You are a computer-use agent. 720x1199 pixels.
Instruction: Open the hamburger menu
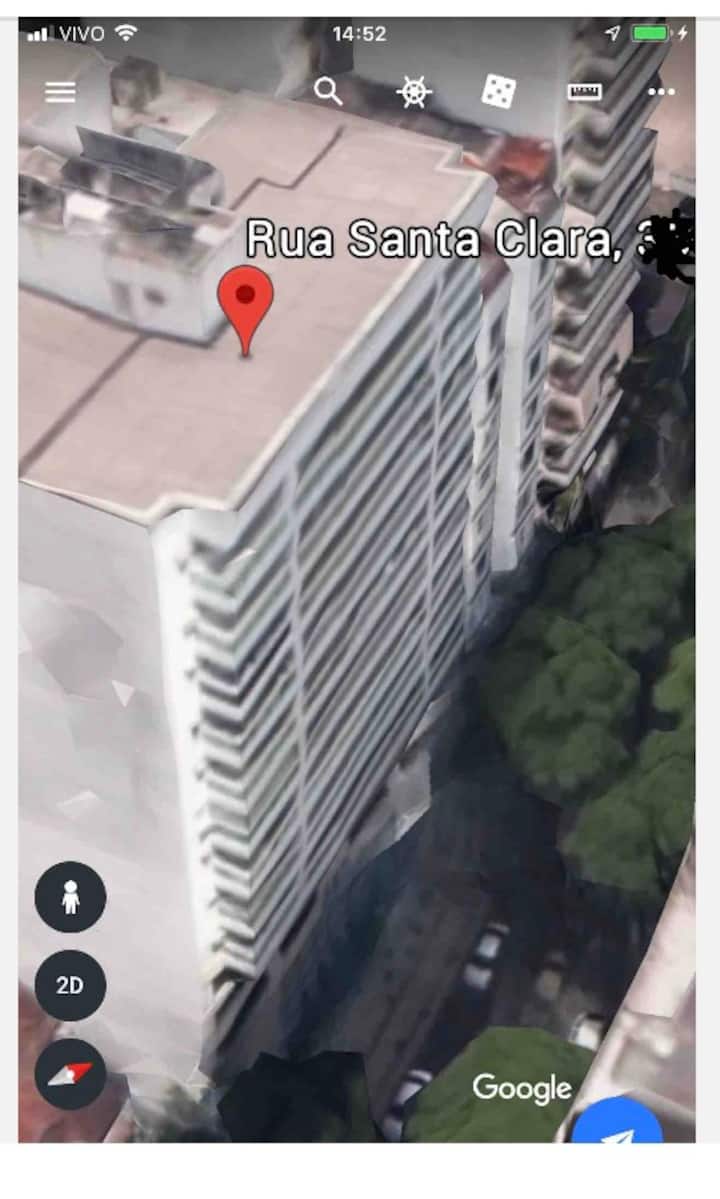tap(60, 92)
